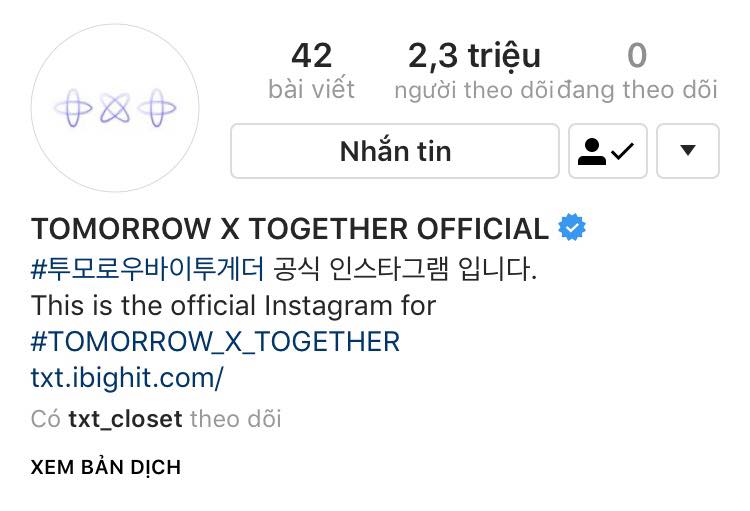
Task: Tap the 42 bài viết posts count
Action: [311, 71]
